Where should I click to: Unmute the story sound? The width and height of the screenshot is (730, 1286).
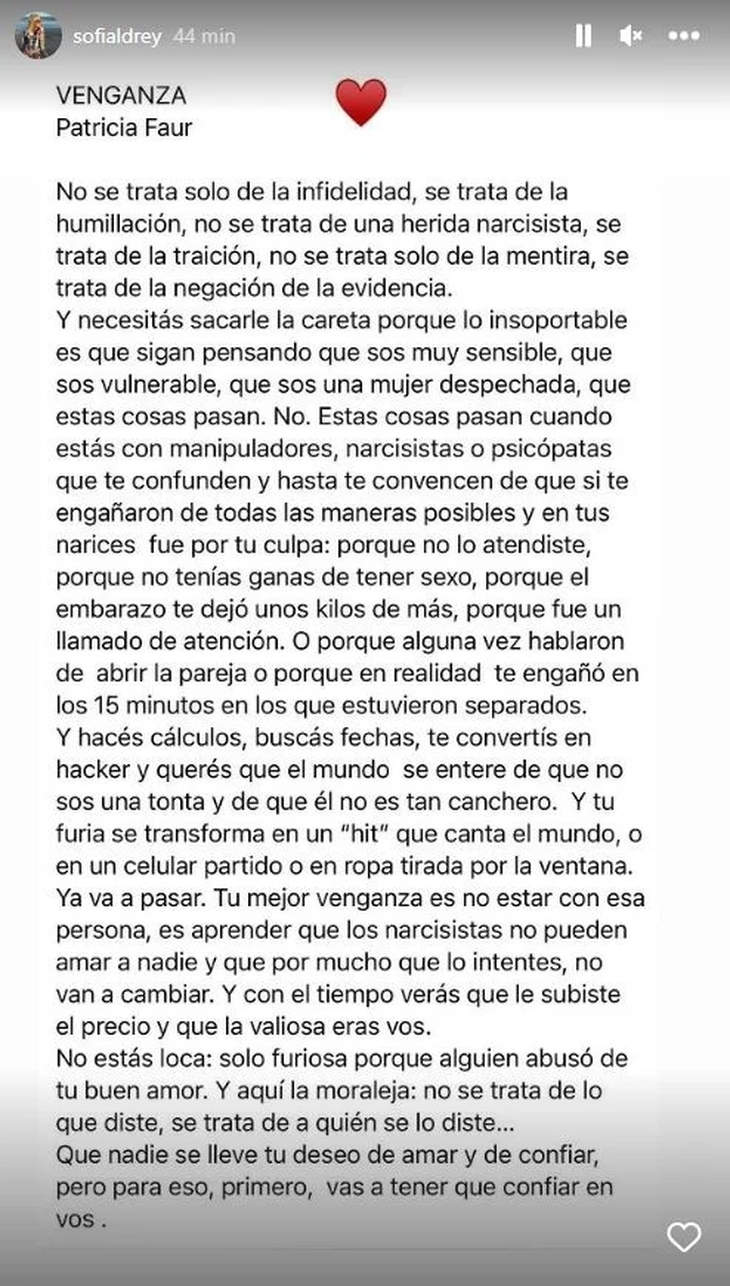click(631, 36)
